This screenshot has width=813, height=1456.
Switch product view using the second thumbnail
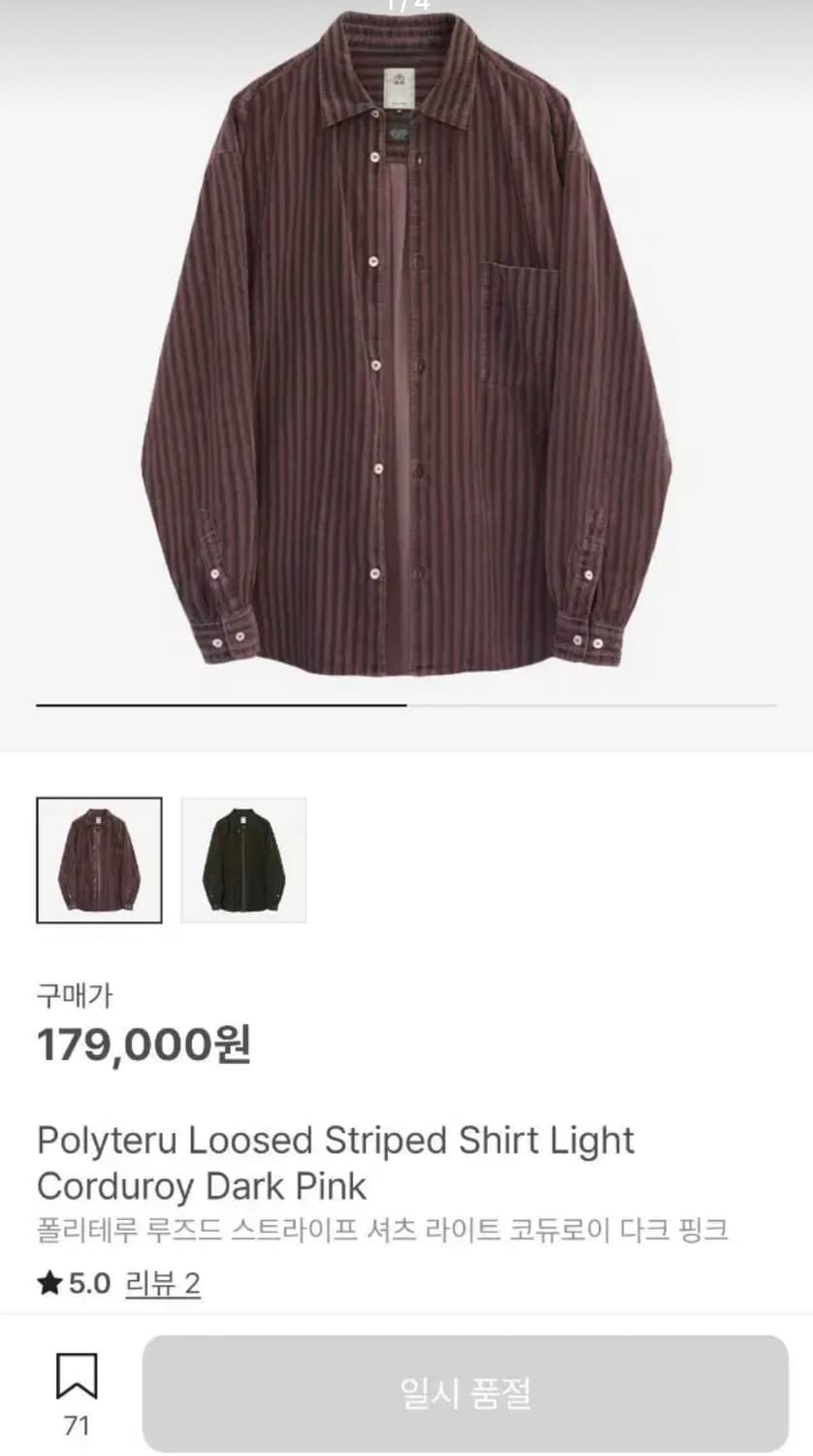pos(244,858)
